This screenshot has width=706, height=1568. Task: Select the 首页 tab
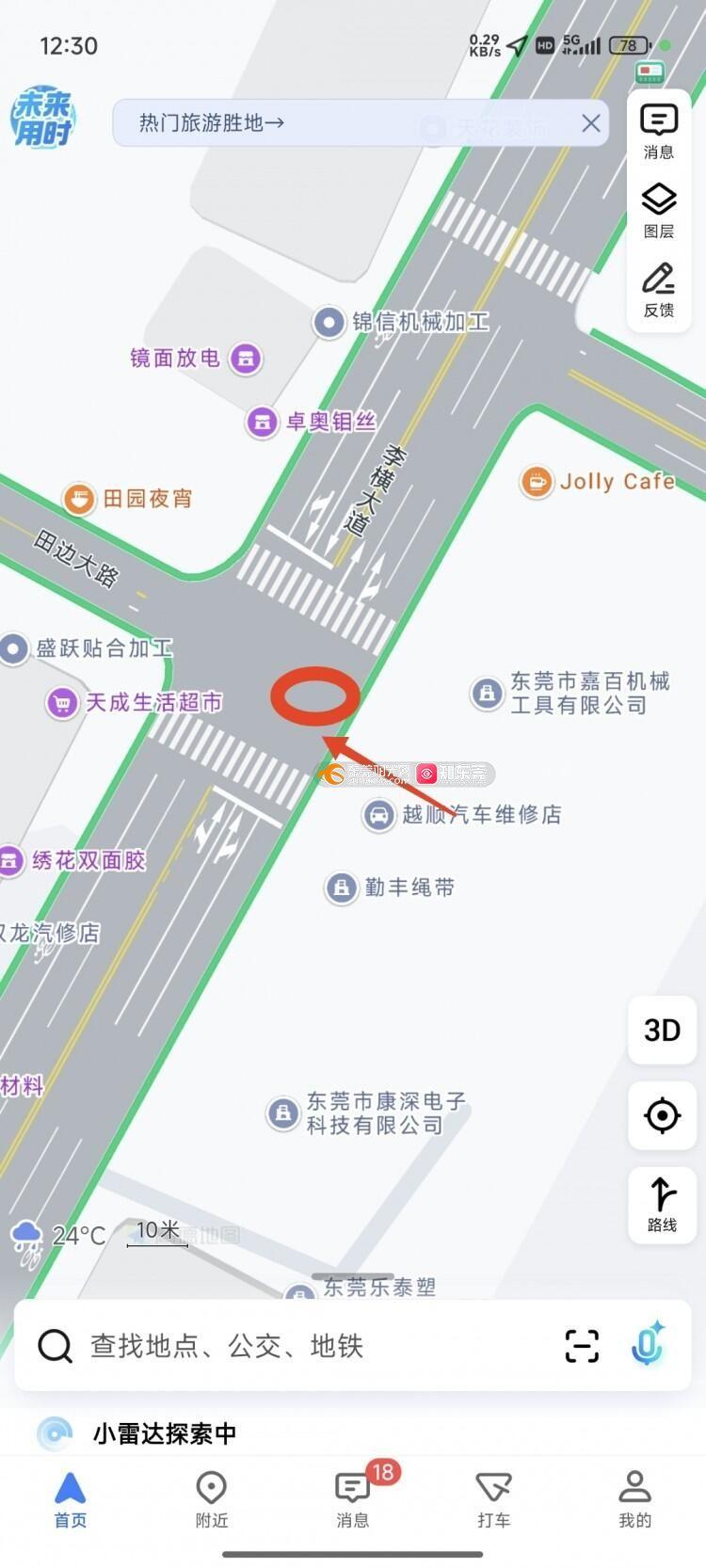pyautogui.click(x=71, y=1500)
